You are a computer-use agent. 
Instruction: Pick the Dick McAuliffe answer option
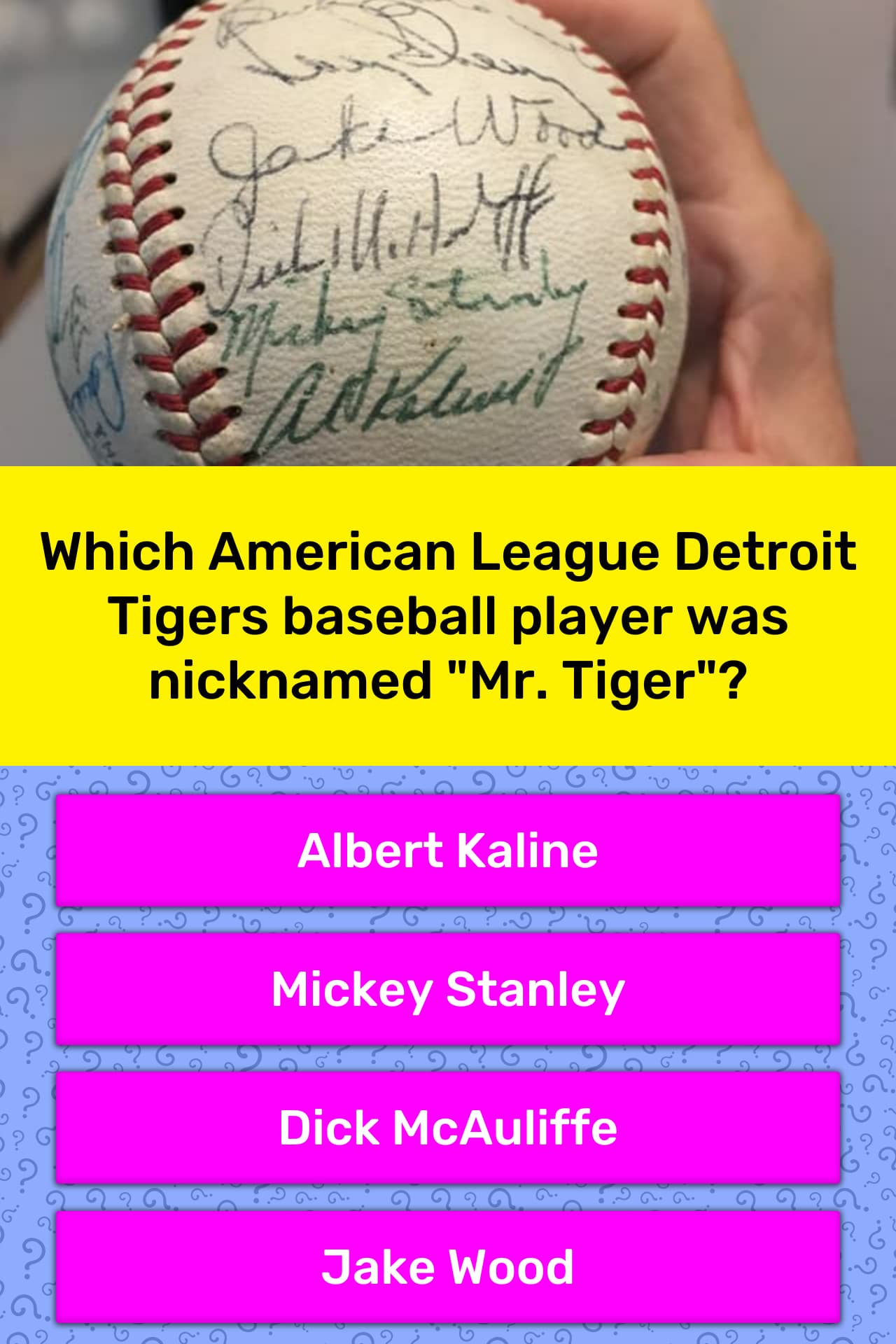tap(448, 1128)
